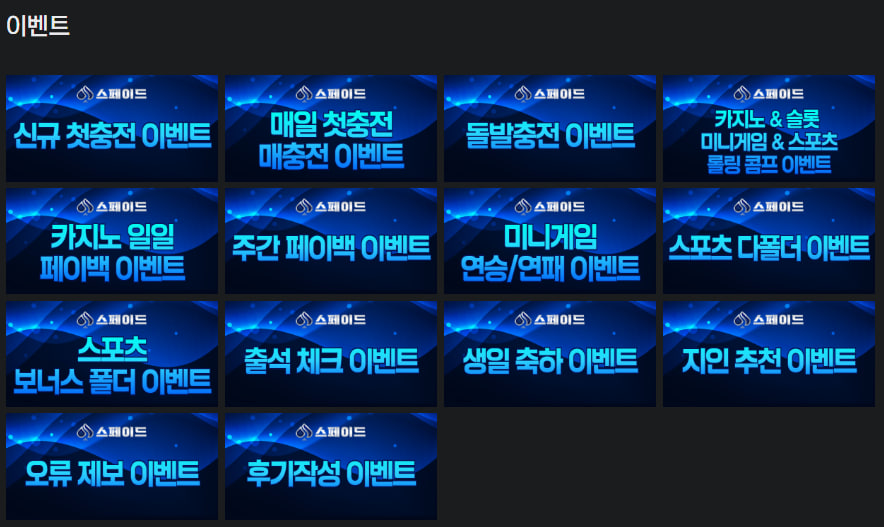Select the 돌발충전 이벤트 card
The image size is (884, 527).
550,128
